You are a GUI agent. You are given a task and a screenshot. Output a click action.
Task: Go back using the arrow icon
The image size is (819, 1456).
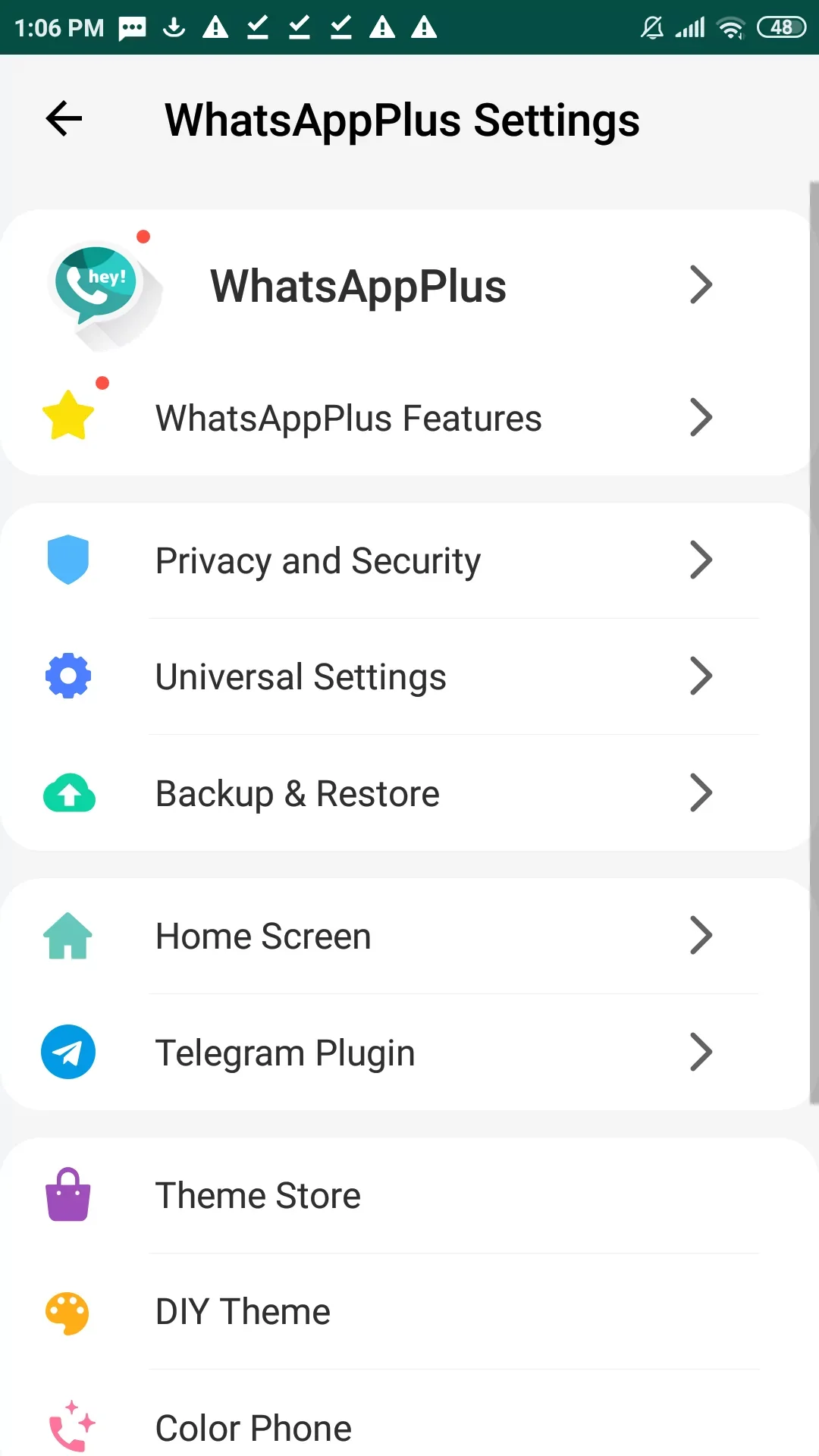64,119
